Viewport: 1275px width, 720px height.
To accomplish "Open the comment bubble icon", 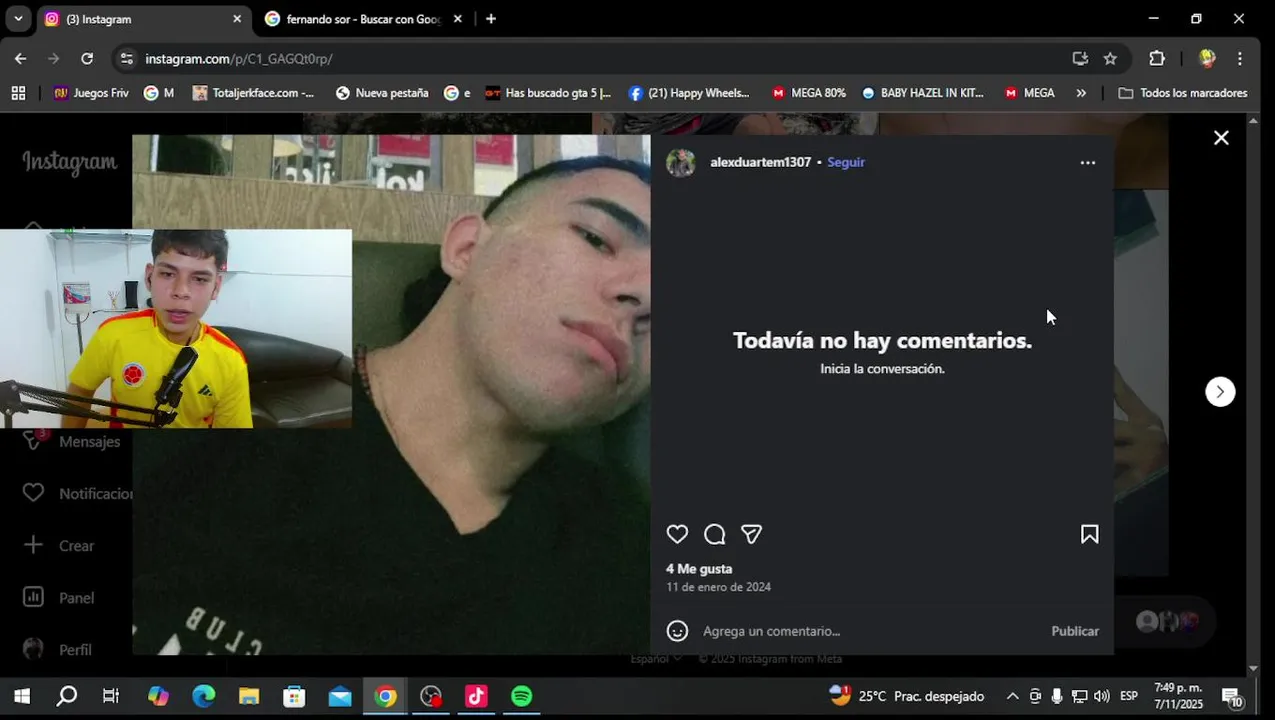I will [x=714, y=534].
